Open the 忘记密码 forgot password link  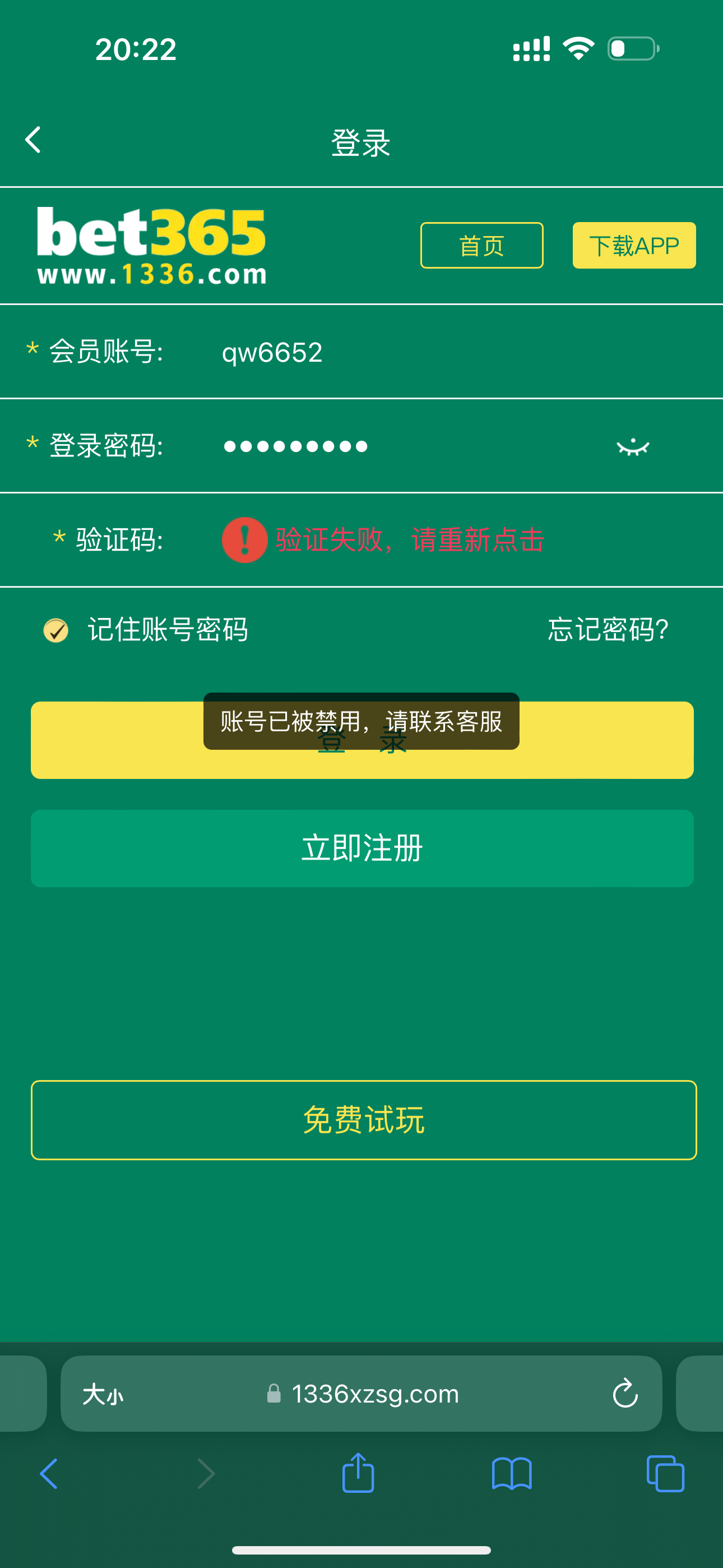click(608, 629)
